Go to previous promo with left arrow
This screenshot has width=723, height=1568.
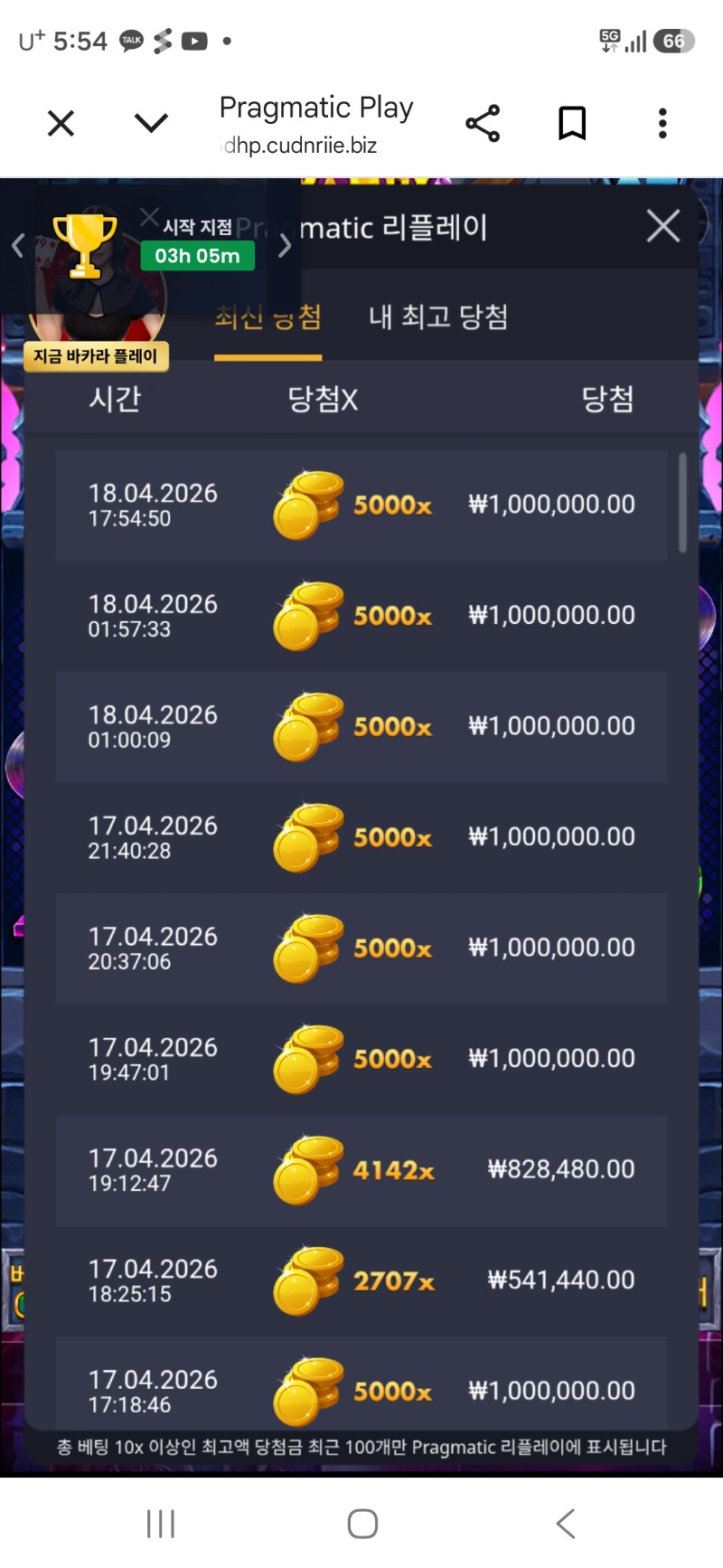(17, 245)
